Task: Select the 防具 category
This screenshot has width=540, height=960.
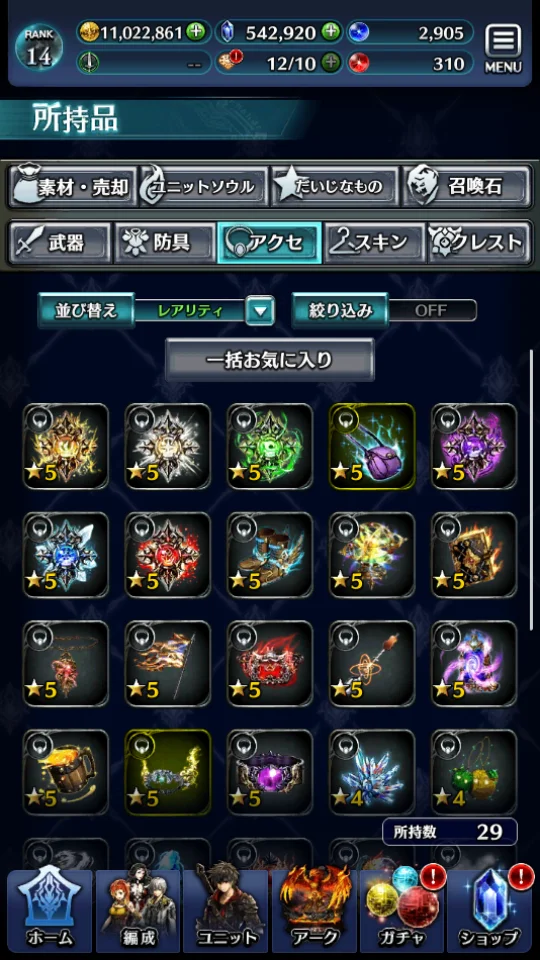Action: (x=165, y=243)
